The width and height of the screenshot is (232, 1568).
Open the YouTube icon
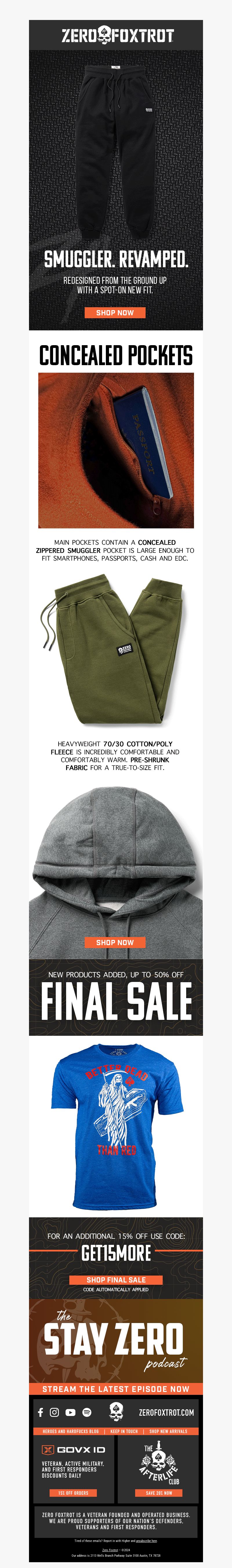coord(71,1412)
